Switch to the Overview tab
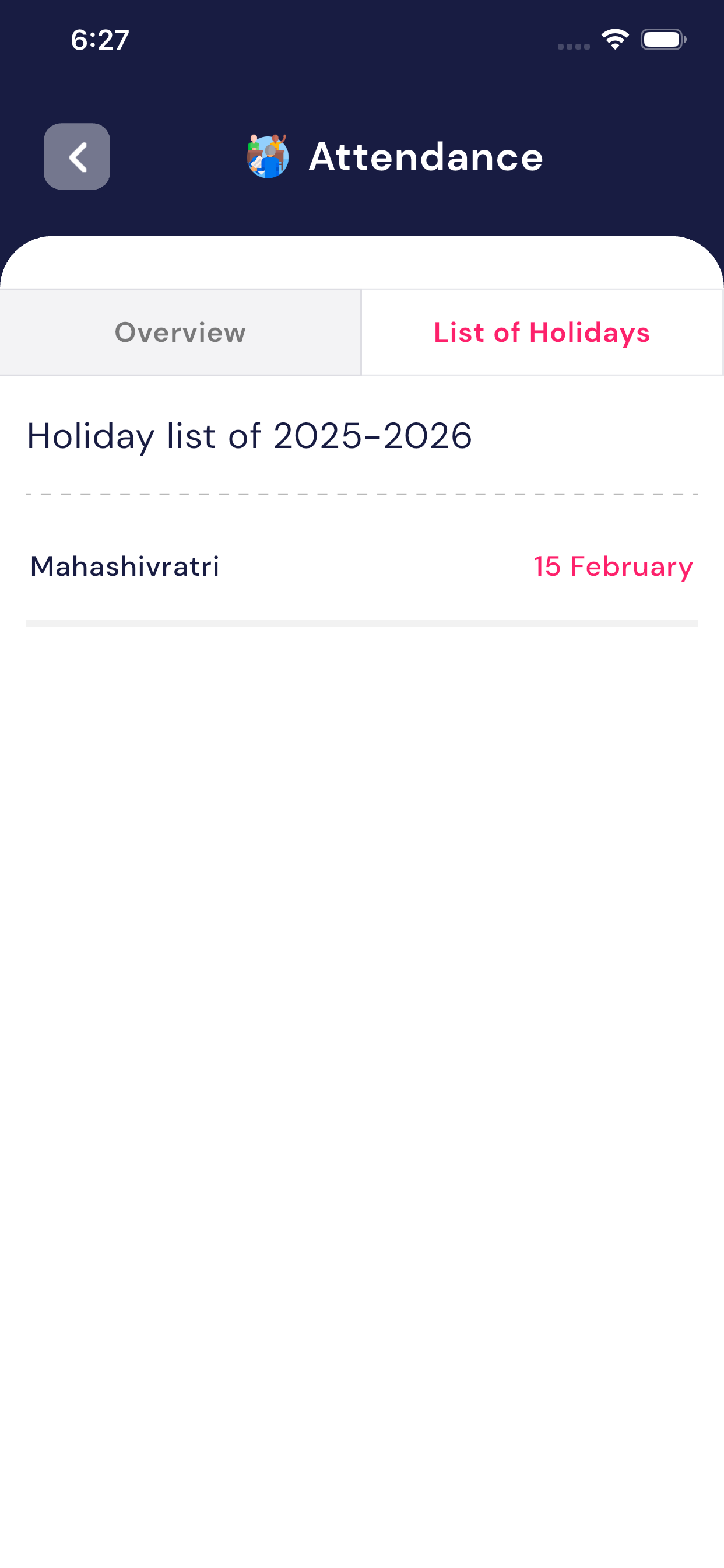Viewport: 724px width, 1568px height. (x=180, y=332)
